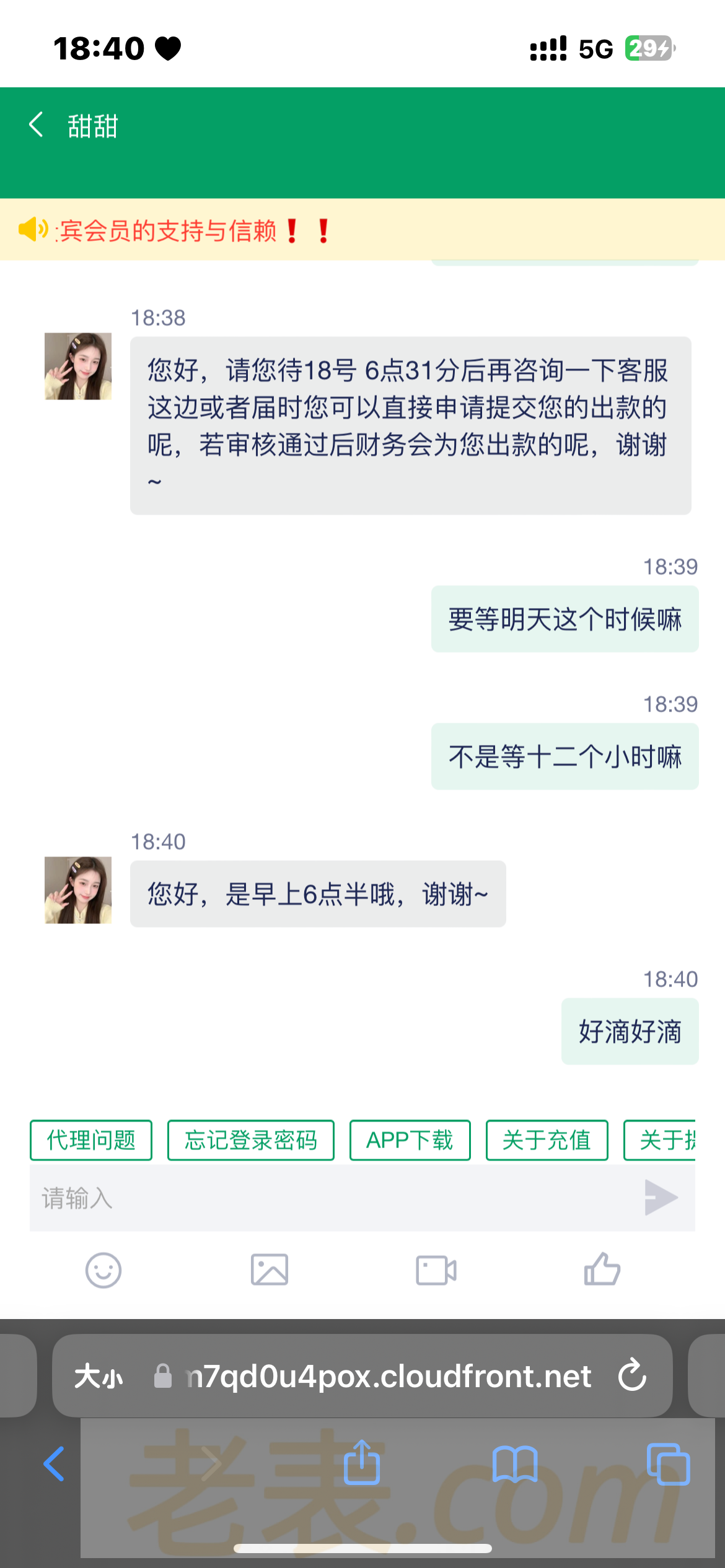Share this page from the browser toolbar
Viewport: 725px width, 1568px height.
point(362,1463)
